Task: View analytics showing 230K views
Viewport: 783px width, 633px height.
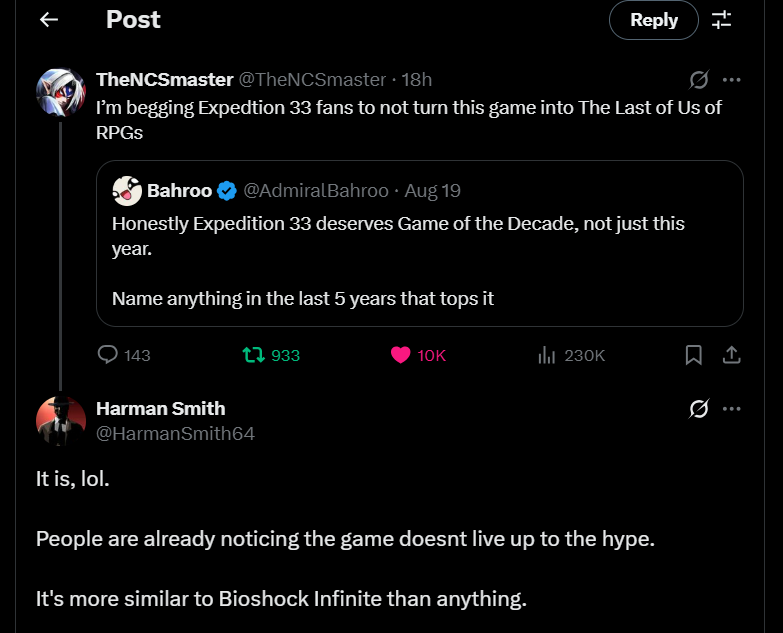Action: click(547, 355)
